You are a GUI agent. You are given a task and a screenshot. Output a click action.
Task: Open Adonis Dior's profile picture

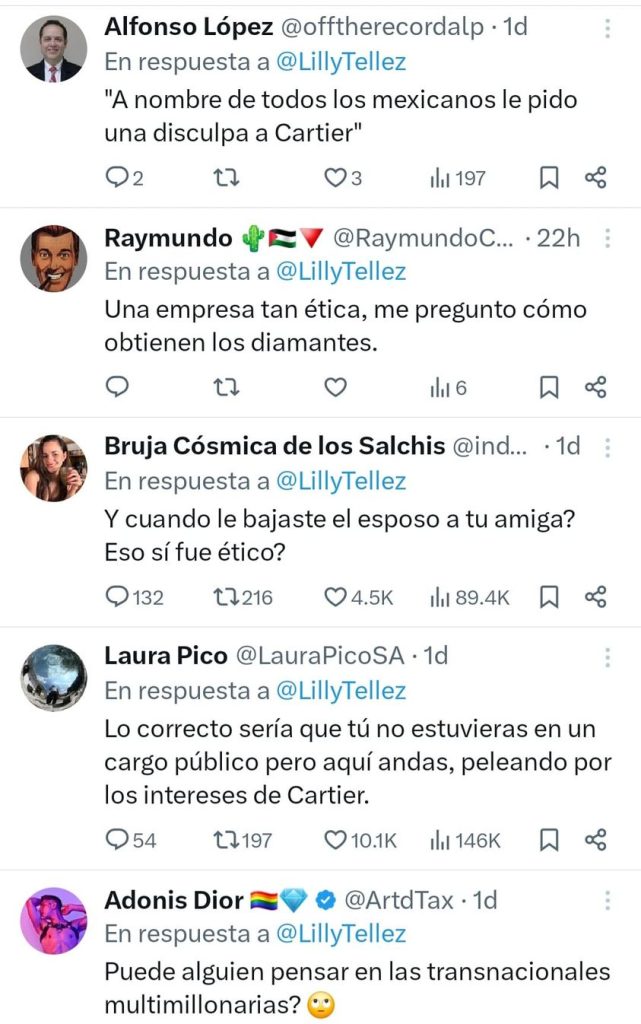[x=54, y=920]
